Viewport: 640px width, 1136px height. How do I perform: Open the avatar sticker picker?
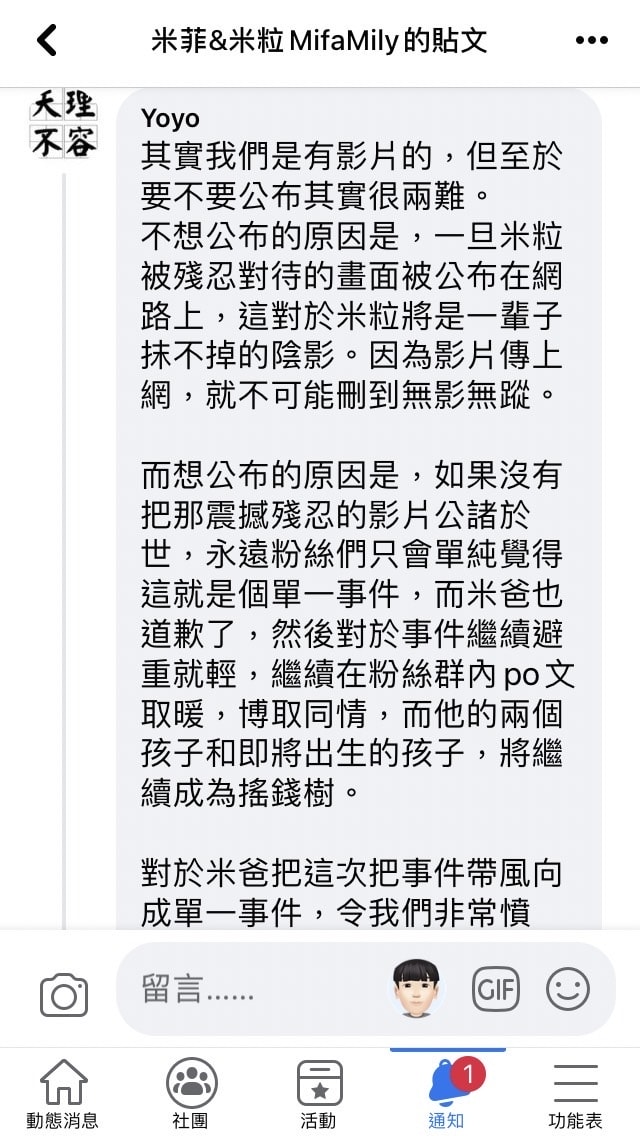point(415,988)
